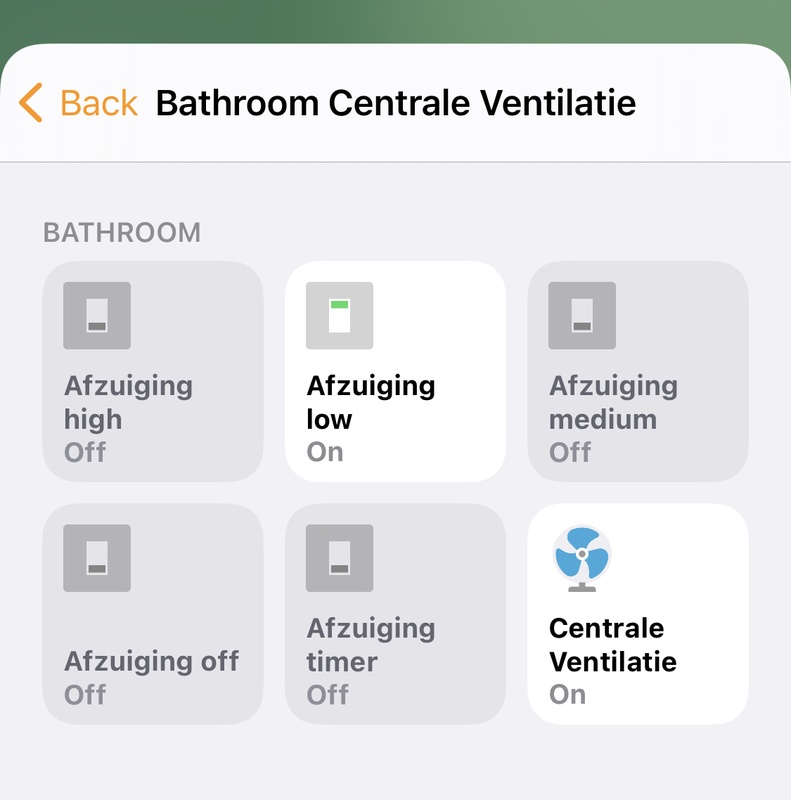Viewport: 791px width, 800px height.
Task: Switch on the Afzuiging timer
Action: pos(395,614)
